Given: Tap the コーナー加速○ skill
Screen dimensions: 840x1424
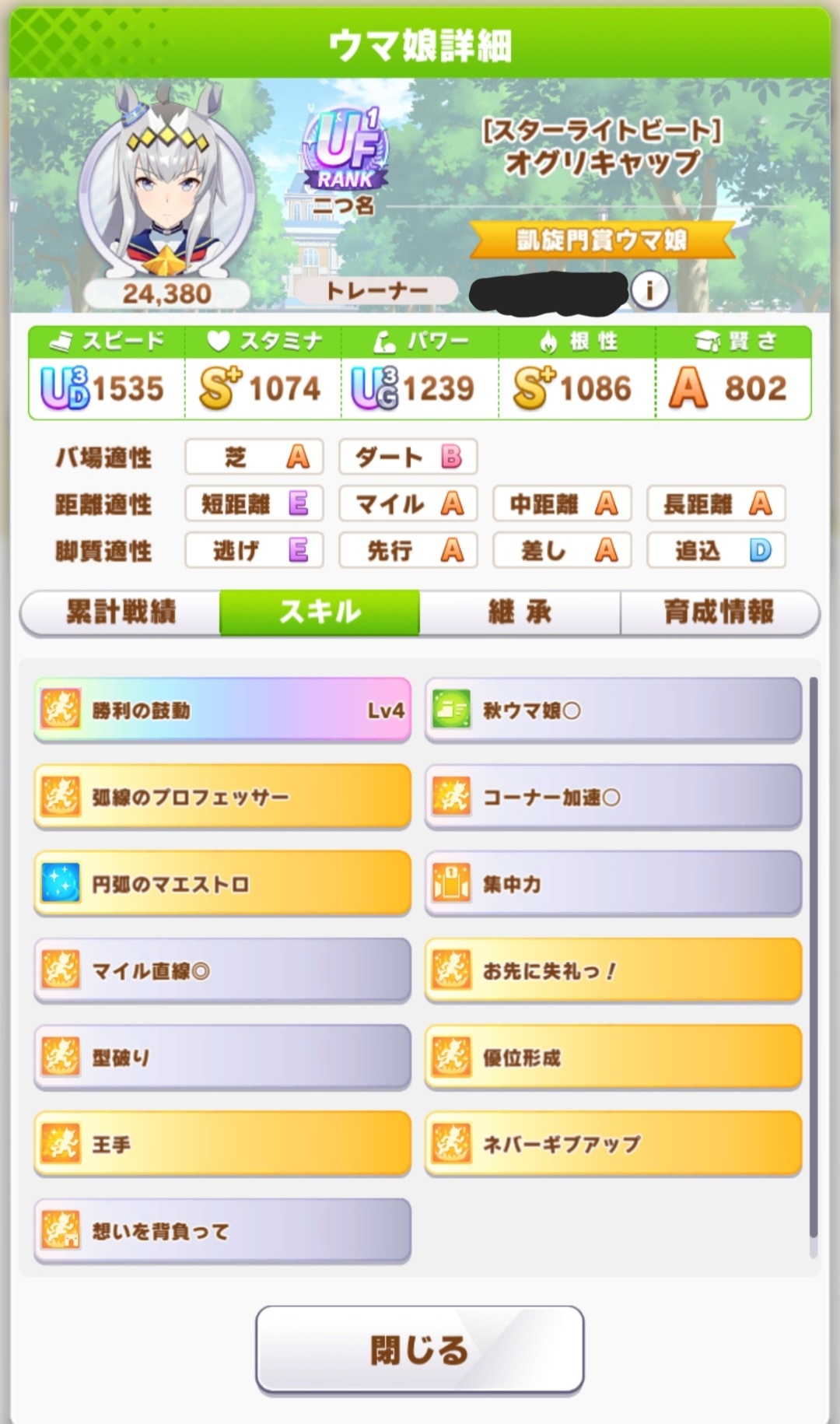Looking at the screenshot, I should click(x=613, y=797).
